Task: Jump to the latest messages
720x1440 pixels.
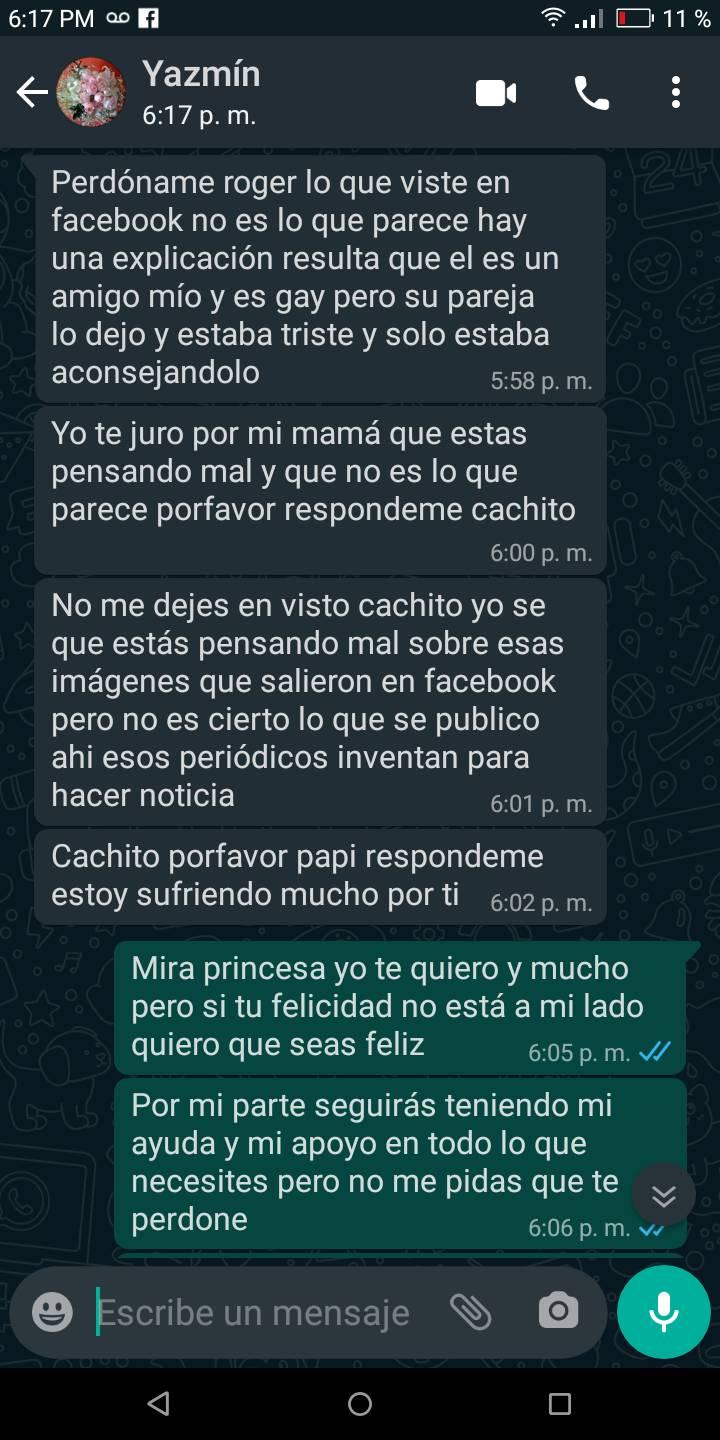Action: 663,1195
